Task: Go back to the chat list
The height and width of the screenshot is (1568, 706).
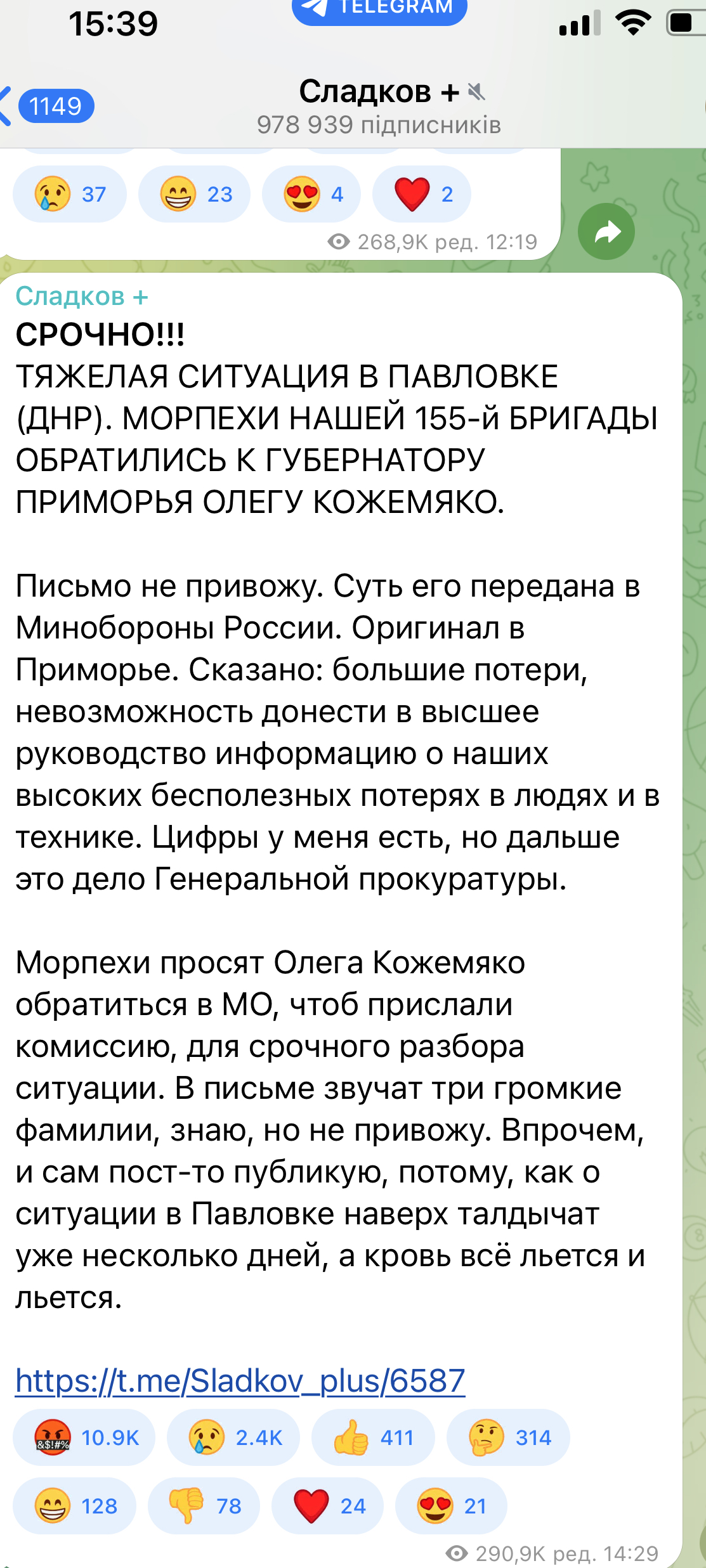Action: tap(48, 106)
